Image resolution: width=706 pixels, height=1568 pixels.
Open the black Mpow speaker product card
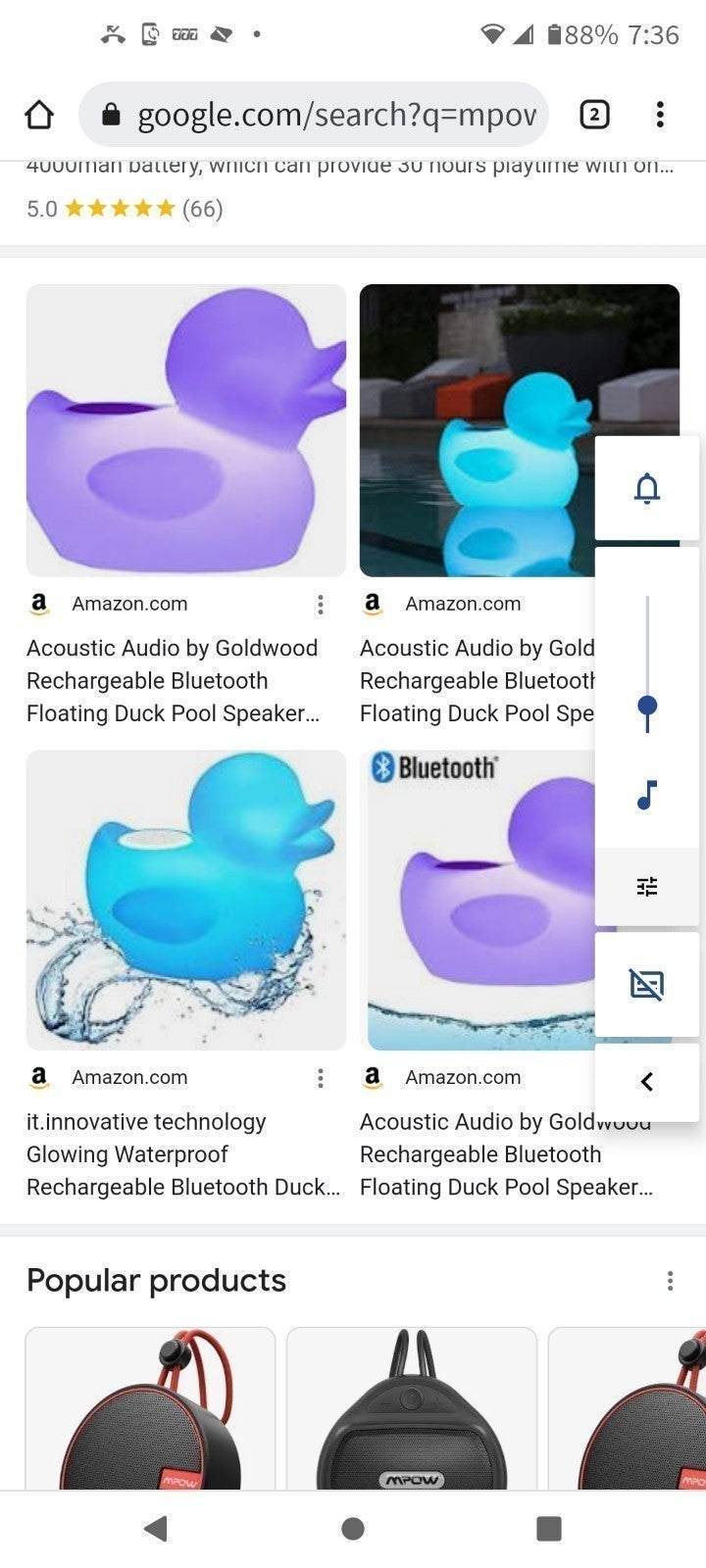(412, 1408)
